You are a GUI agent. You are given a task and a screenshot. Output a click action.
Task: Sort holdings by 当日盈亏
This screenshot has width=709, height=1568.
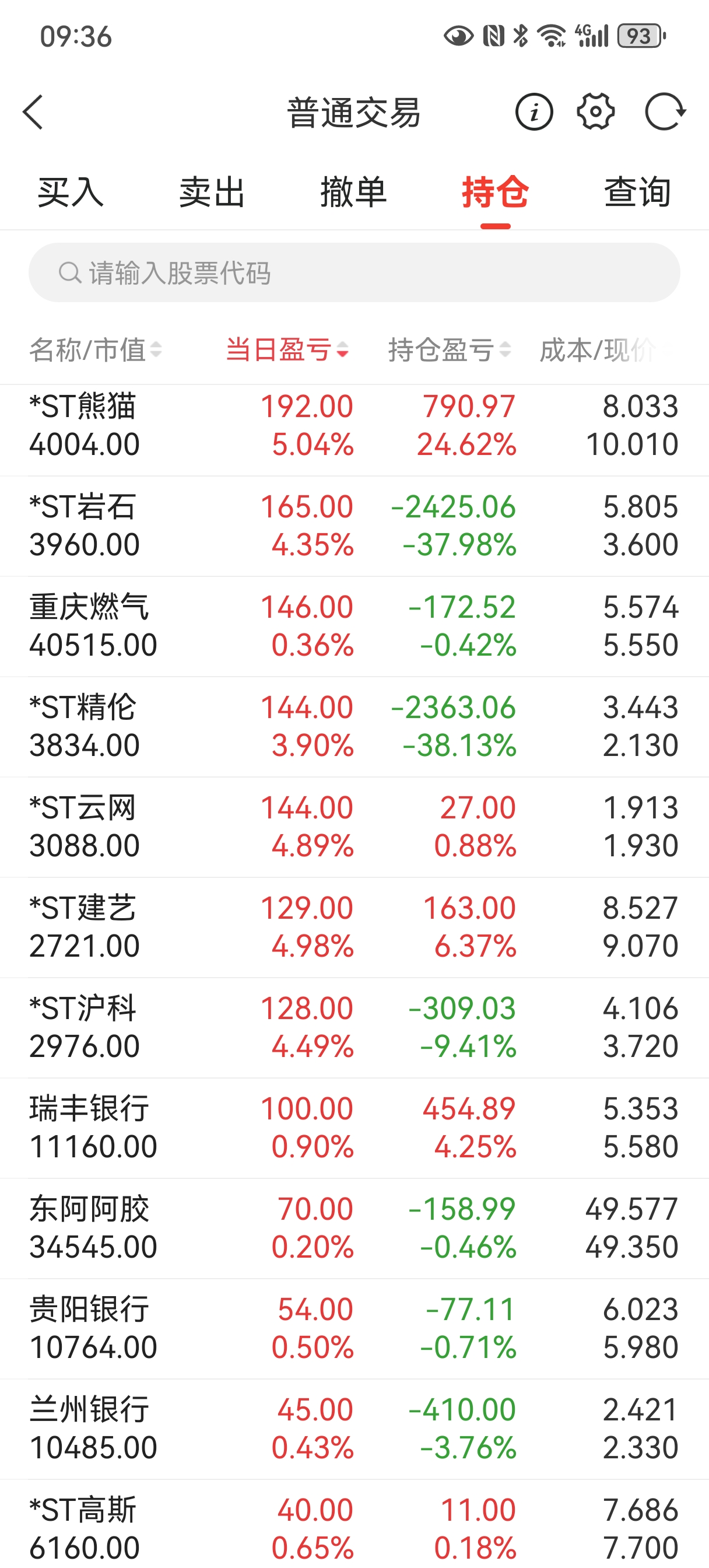pos(287,350)
